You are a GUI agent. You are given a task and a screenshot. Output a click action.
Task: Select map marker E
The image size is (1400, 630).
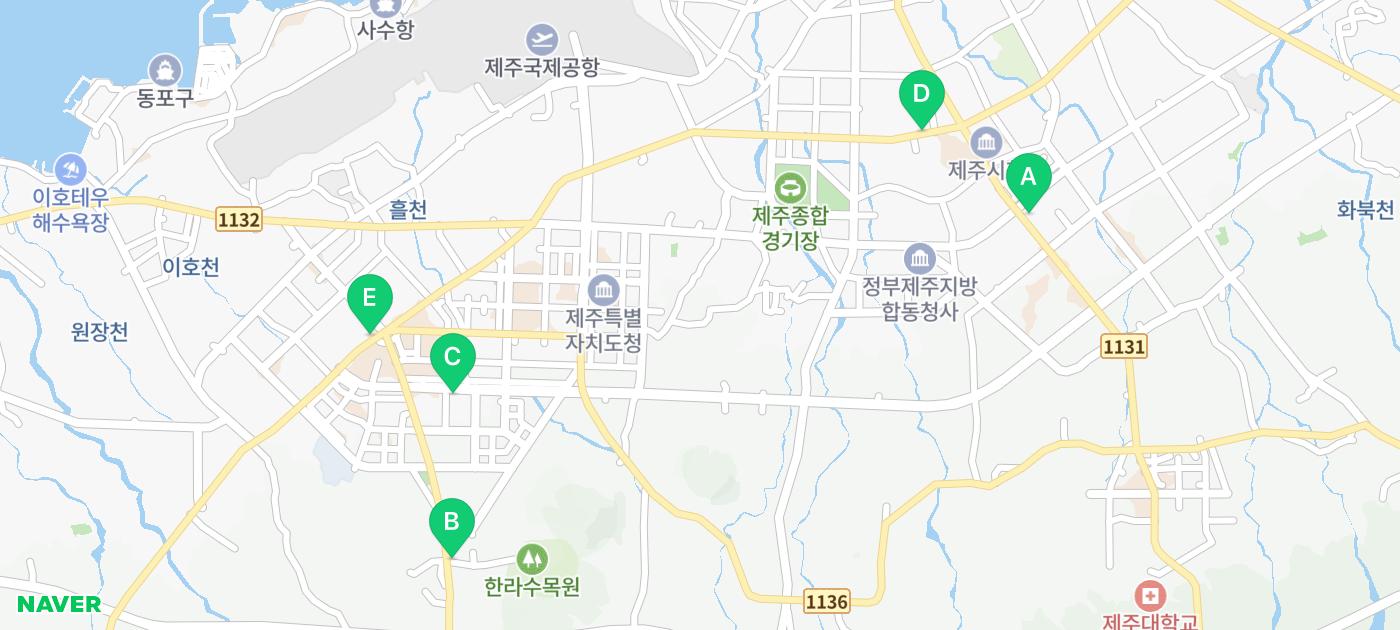click(x=369, y=299)
